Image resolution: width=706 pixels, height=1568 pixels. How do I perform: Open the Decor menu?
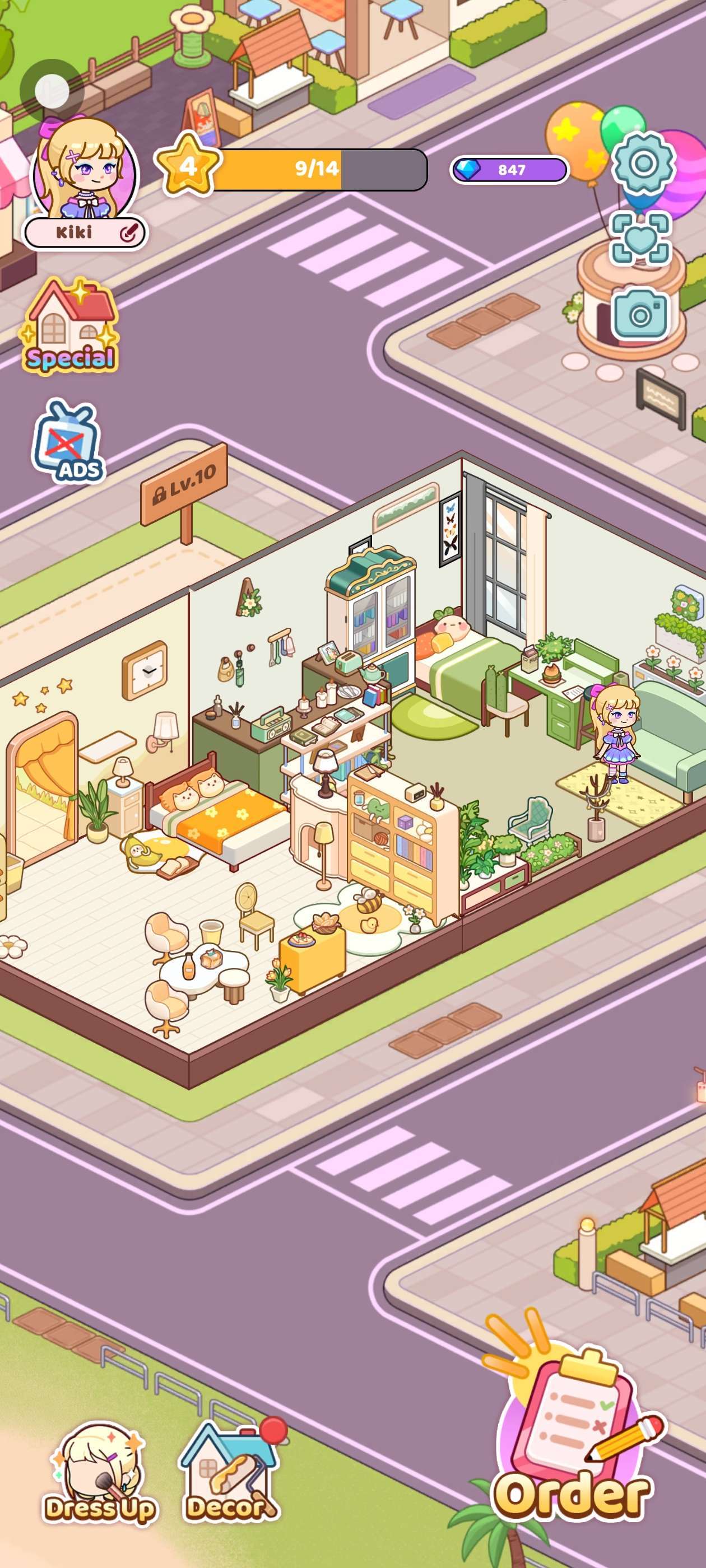tap(231, 1469)
